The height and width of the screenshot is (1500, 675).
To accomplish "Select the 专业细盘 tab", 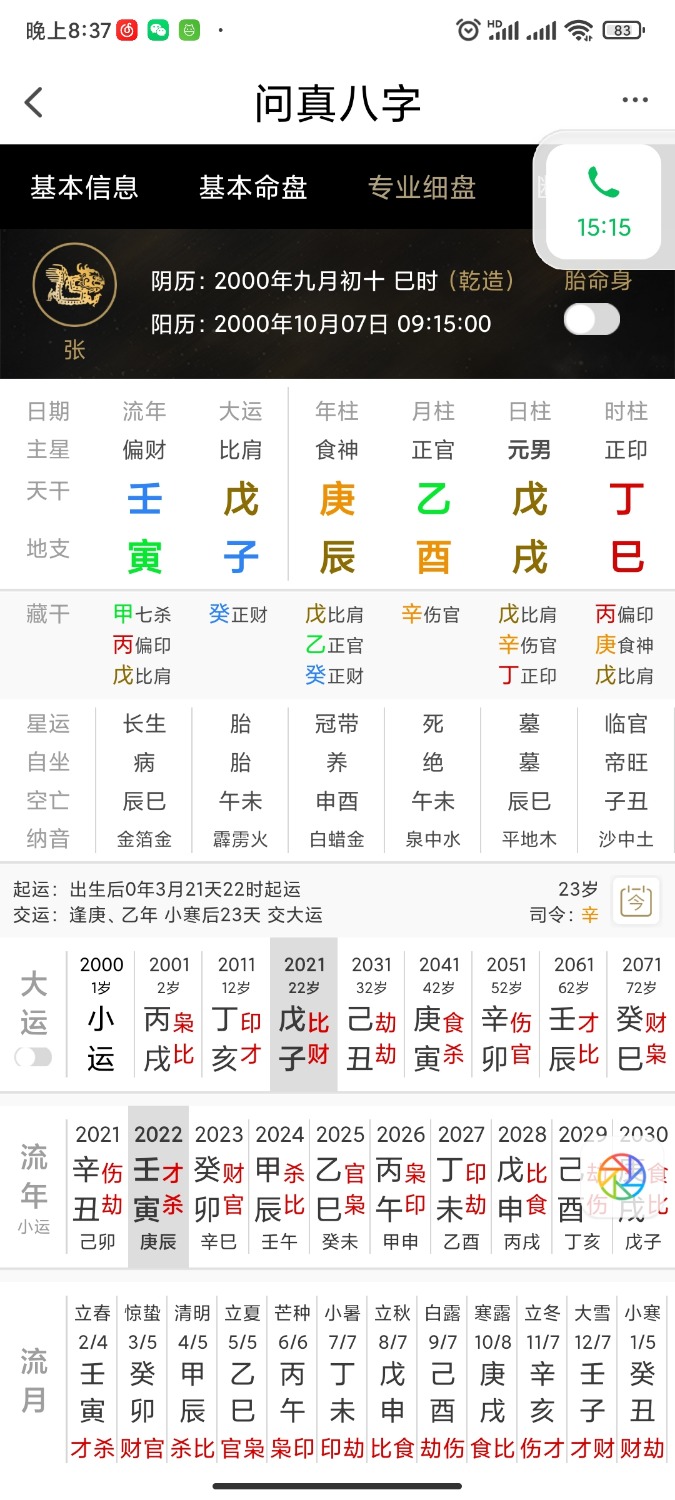I will click(421, 187).
